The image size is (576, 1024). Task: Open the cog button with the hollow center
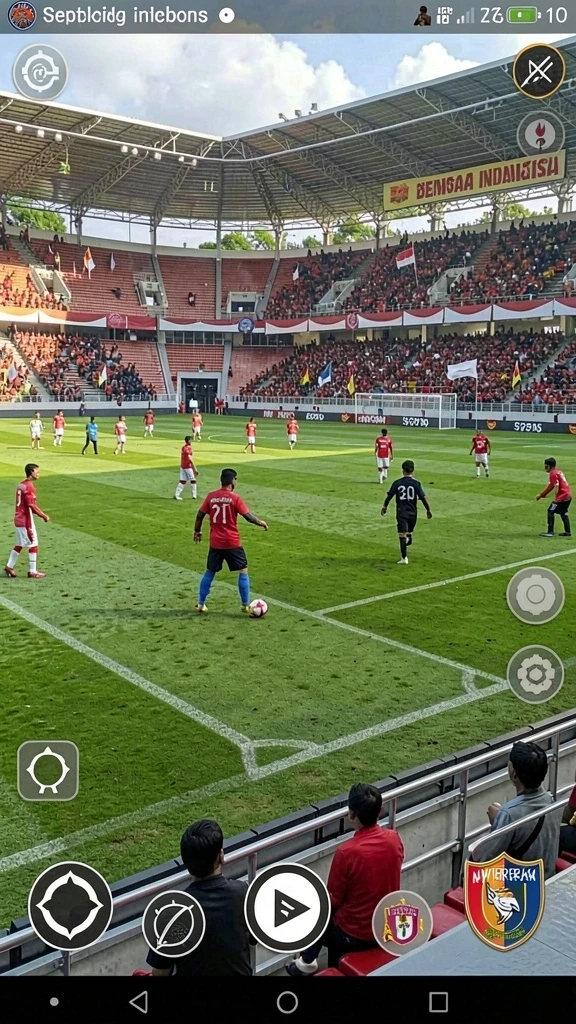[536, 674]
